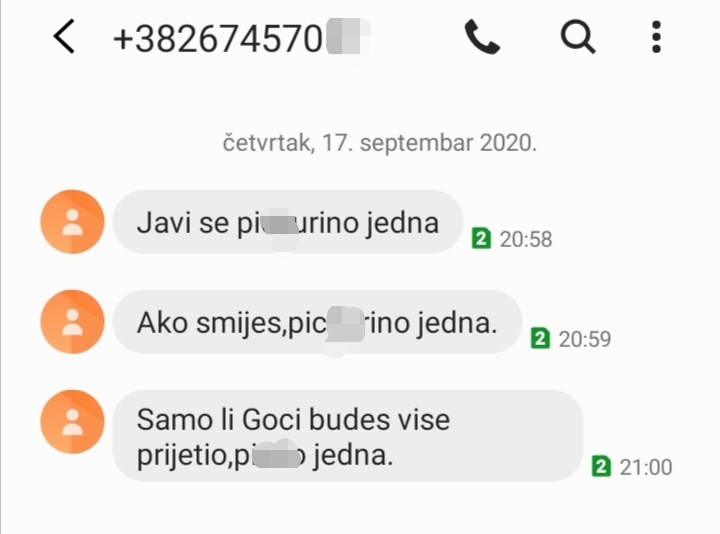Image resolution: width=720 pixels, height=534 pixels.
Task: Open sender avatar beside the 20:58 message
Action: point(72,221)
